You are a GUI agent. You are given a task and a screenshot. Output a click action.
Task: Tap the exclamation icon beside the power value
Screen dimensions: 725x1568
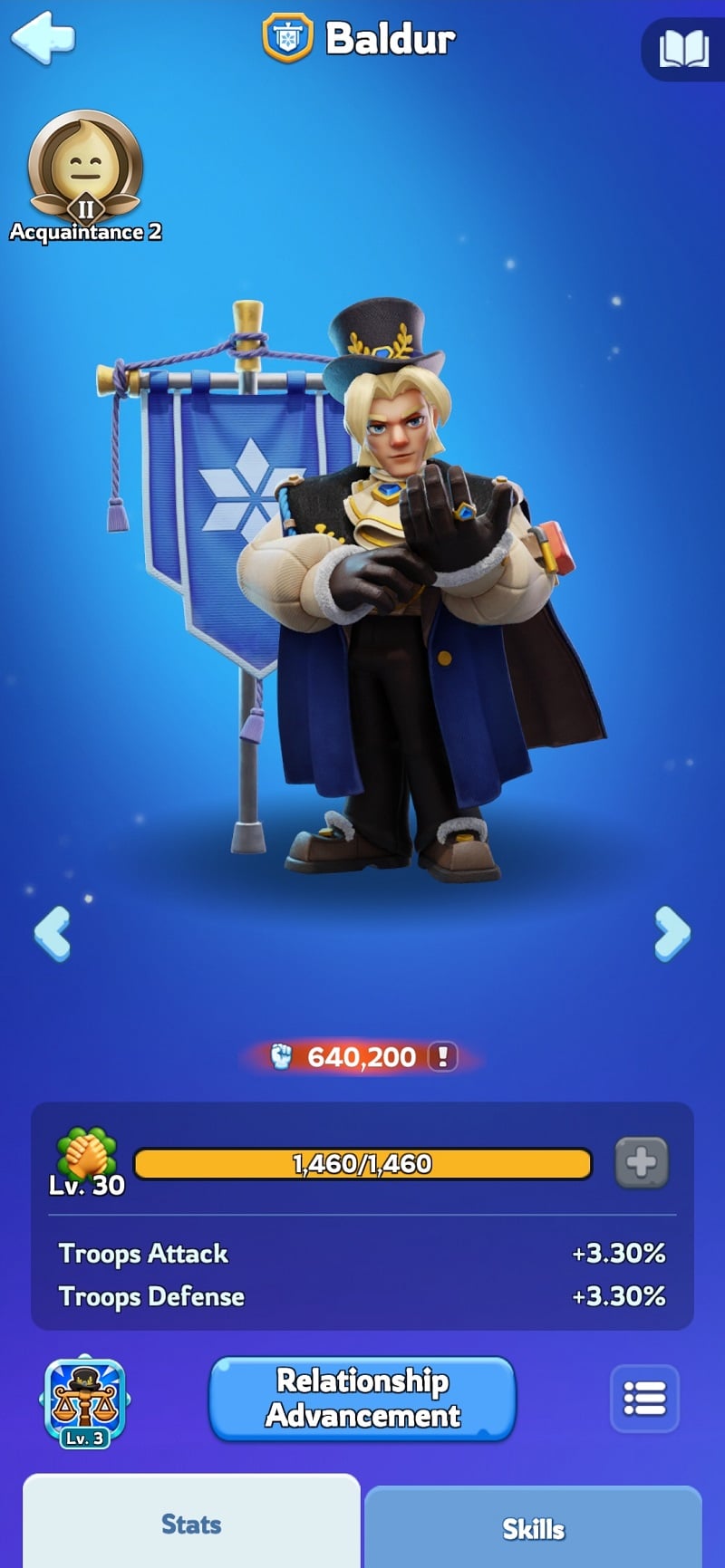click(x=442, y=1056)
